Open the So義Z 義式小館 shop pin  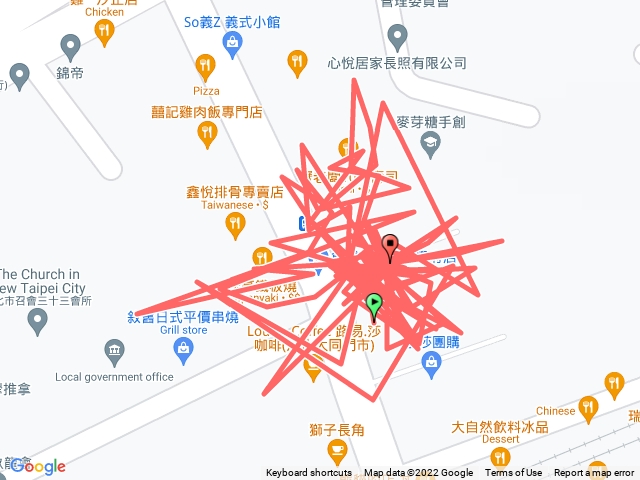(x=232, y=42)
